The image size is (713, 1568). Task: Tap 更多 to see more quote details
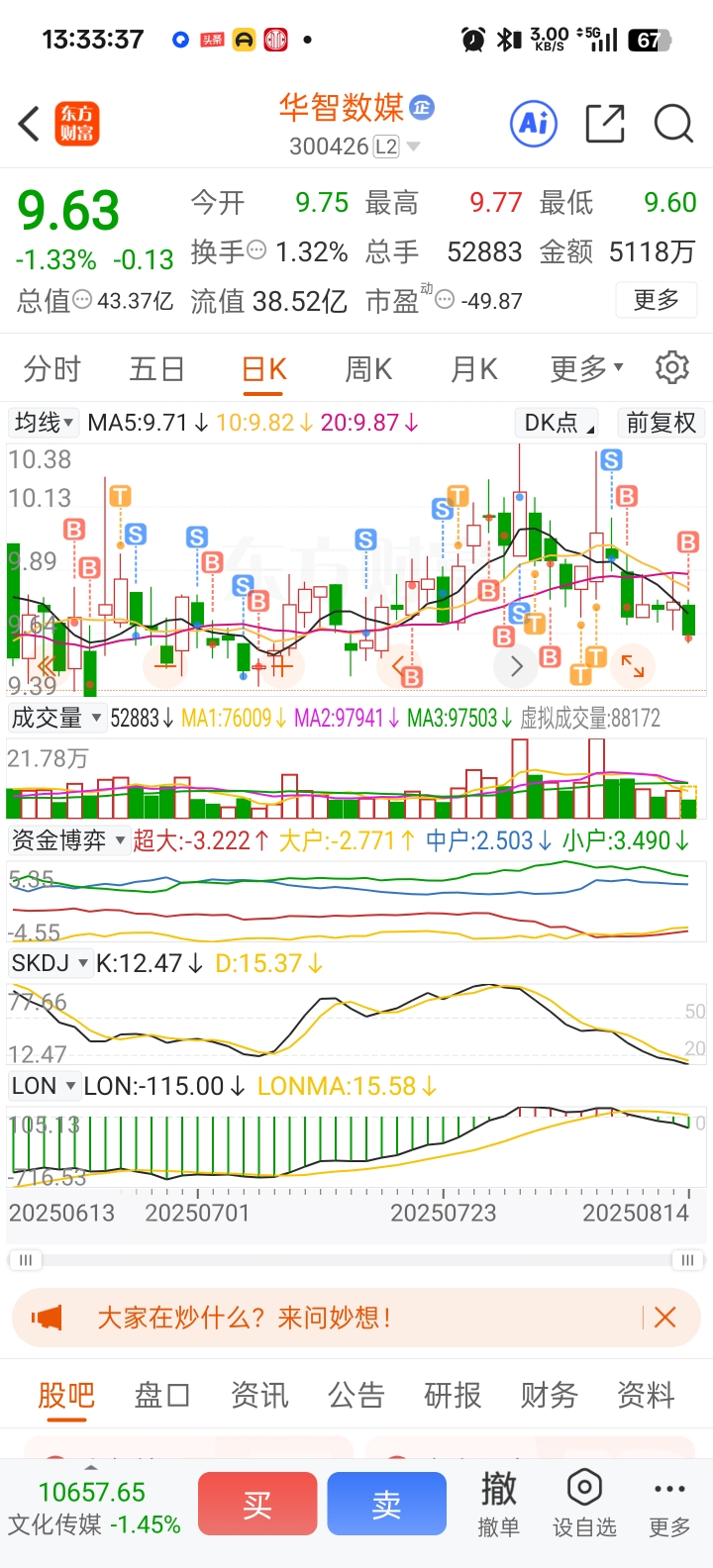pyautogui.click(x=657, y=300)
